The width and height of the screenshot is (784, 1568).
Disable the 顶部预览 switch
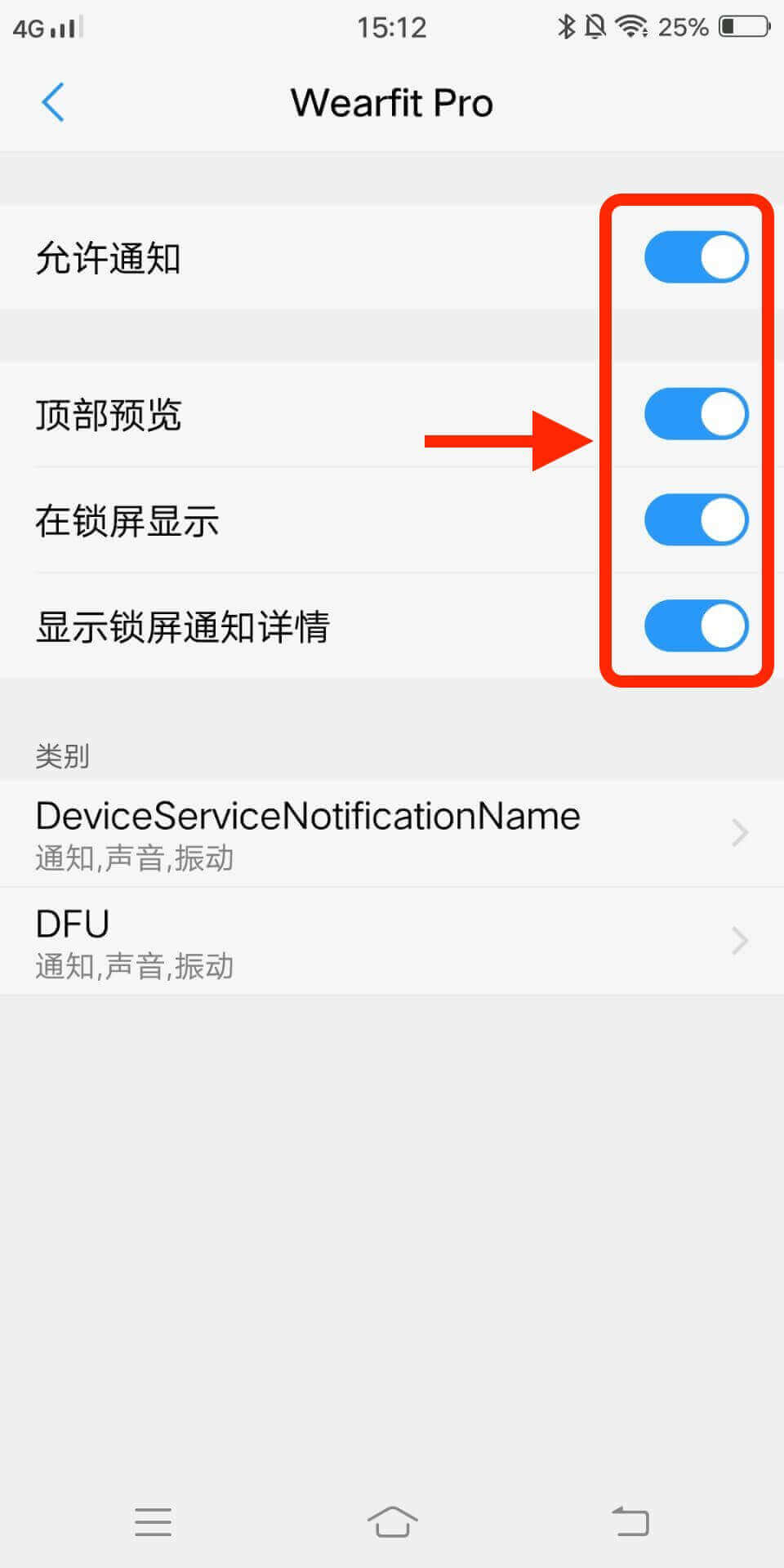pyautogui.click(x=696, y=414)
